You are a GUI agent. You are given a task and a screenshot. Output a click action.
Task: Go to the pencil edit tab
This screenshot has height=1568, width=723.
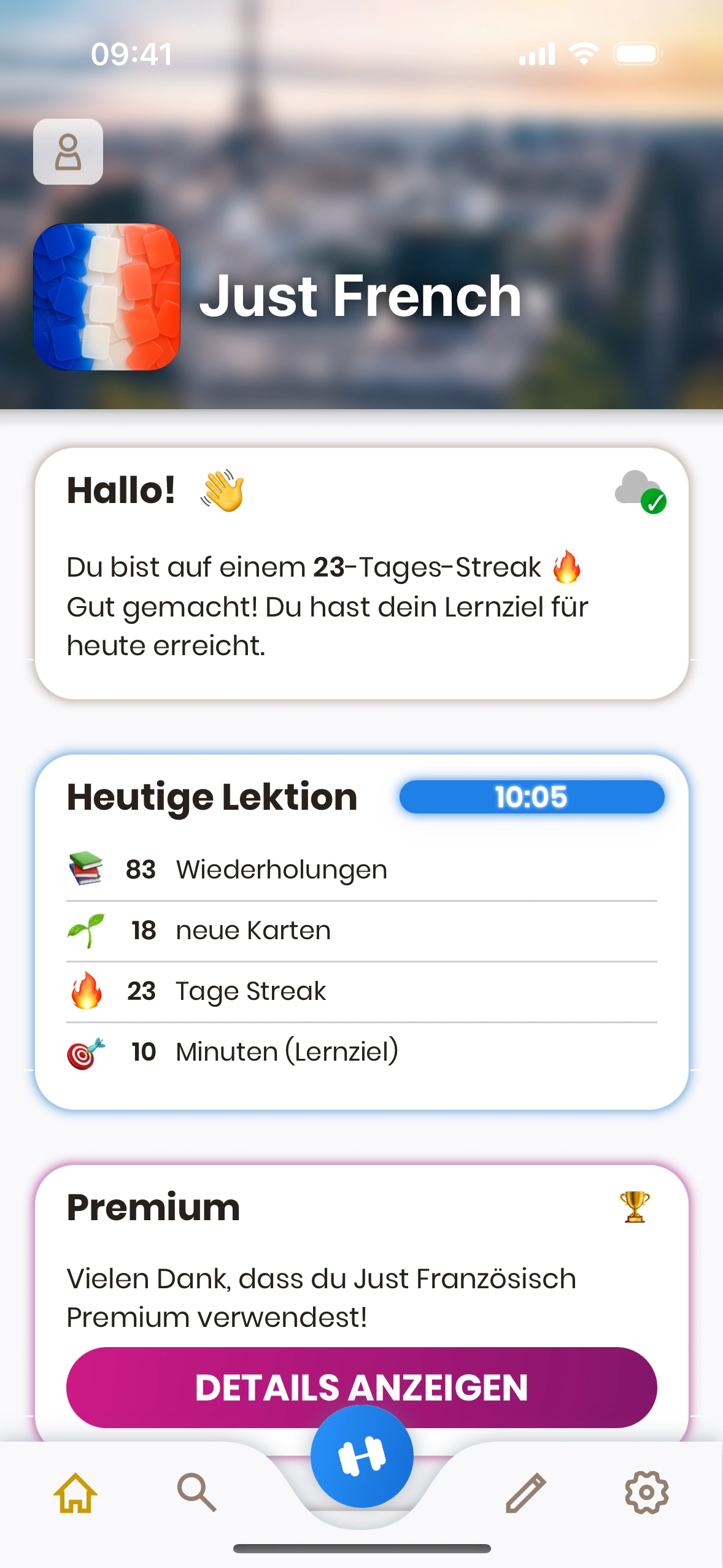(526, 1493)
